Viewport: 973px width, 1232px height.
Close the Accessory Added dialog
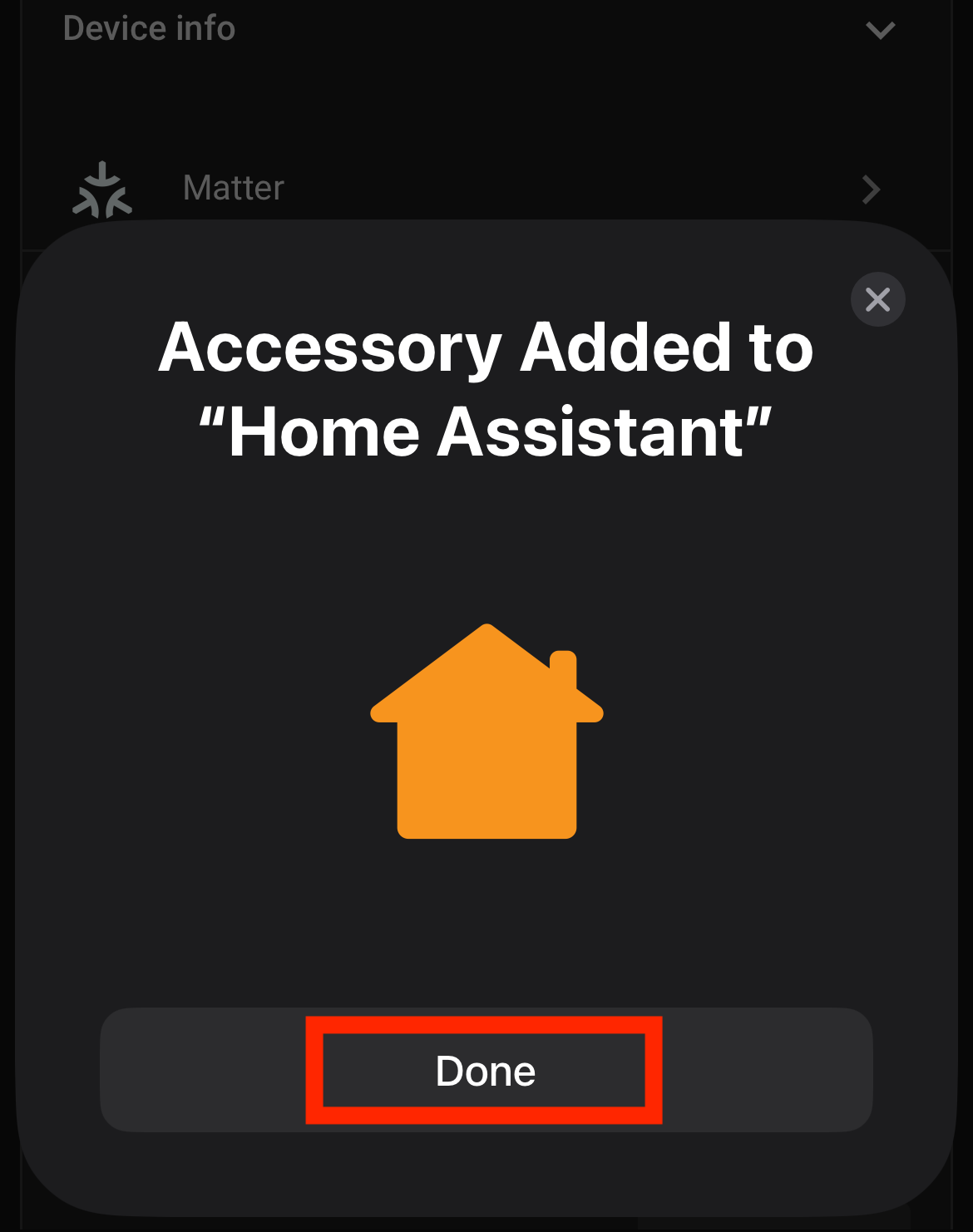877,299
